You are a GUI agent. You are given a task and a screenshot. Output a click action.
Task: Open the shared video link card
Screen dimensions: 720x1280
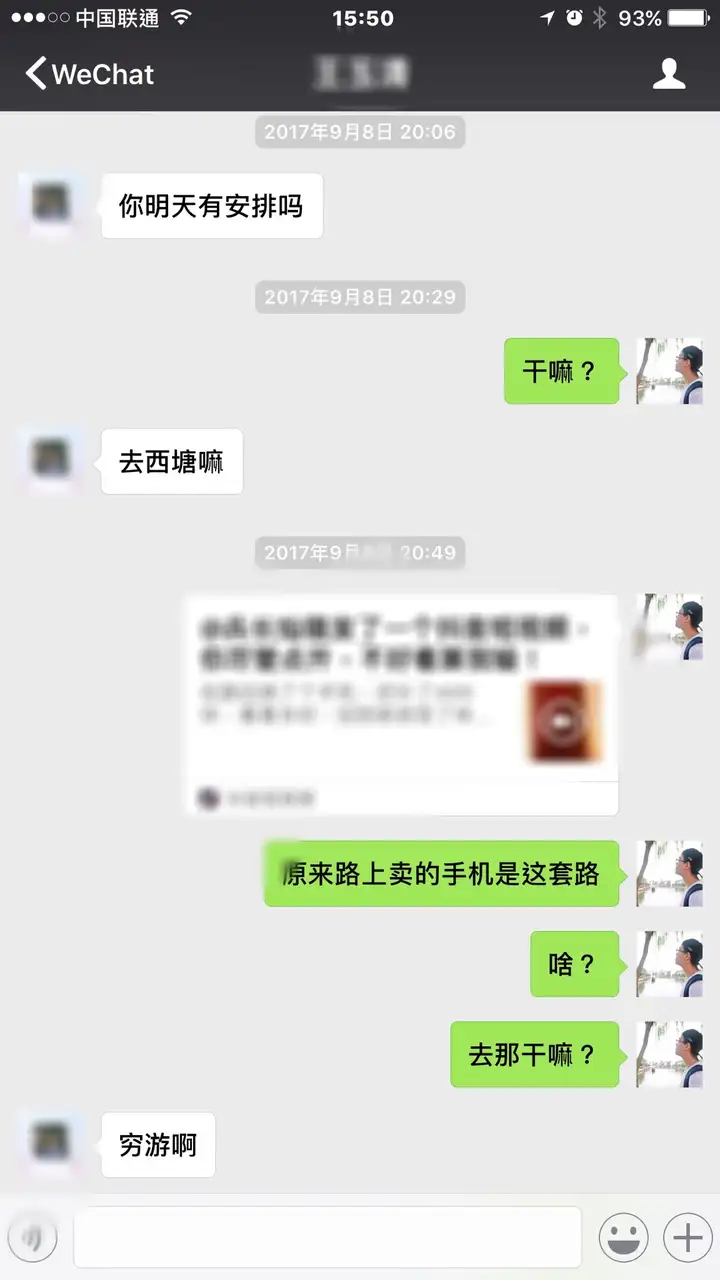[401, 705]
